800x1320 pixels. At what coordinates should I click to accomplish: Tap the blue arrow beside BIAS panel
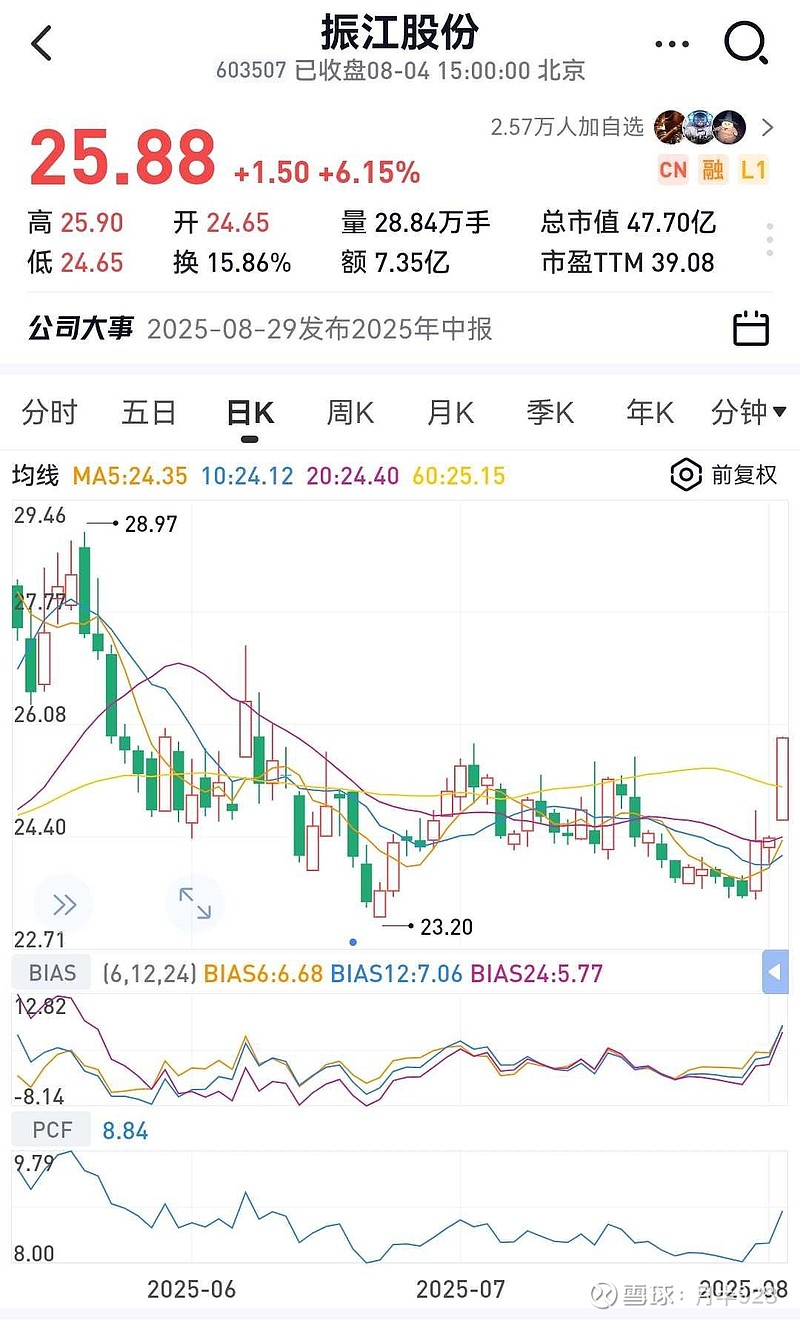click(x=775, y=973)
